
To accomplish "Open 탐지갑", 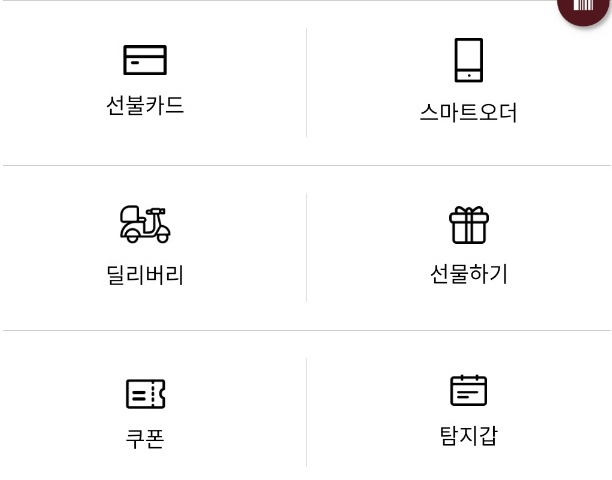I will (468, 410).
